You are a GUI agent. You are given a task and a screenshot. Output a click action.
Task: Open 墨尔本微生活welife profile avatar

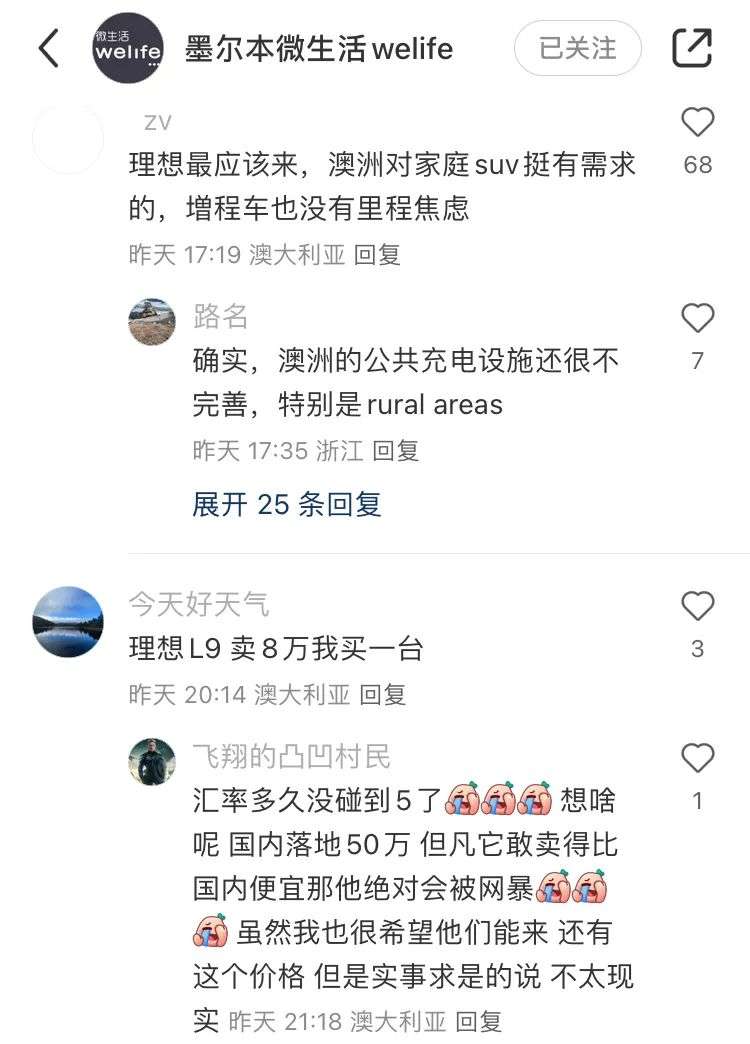[x=127, y=48]
